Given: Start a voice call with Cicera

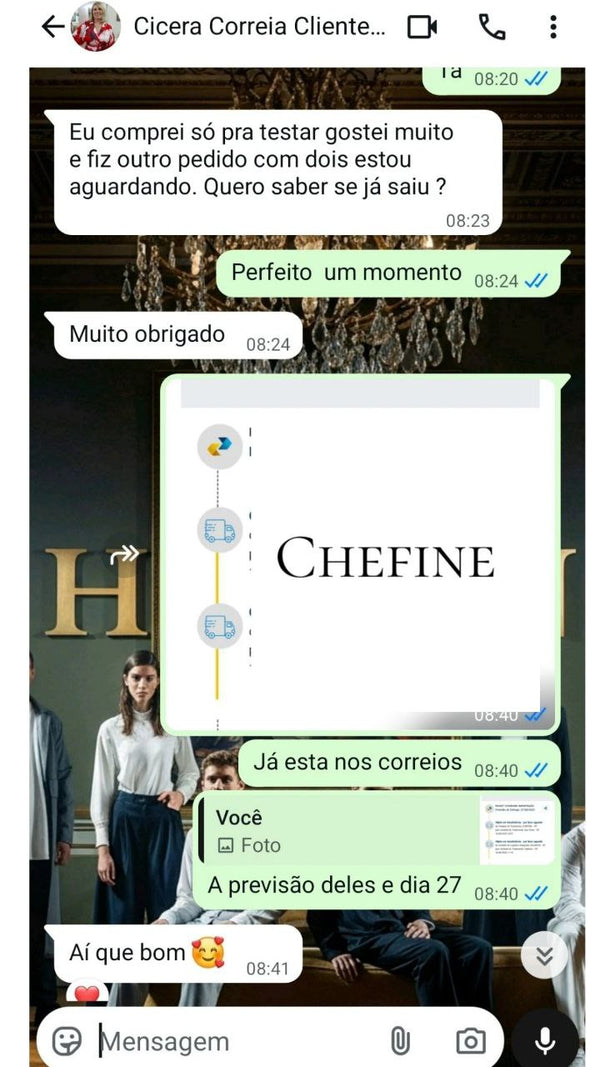Looking at the screenshot, I should click(x=491, y=27).
